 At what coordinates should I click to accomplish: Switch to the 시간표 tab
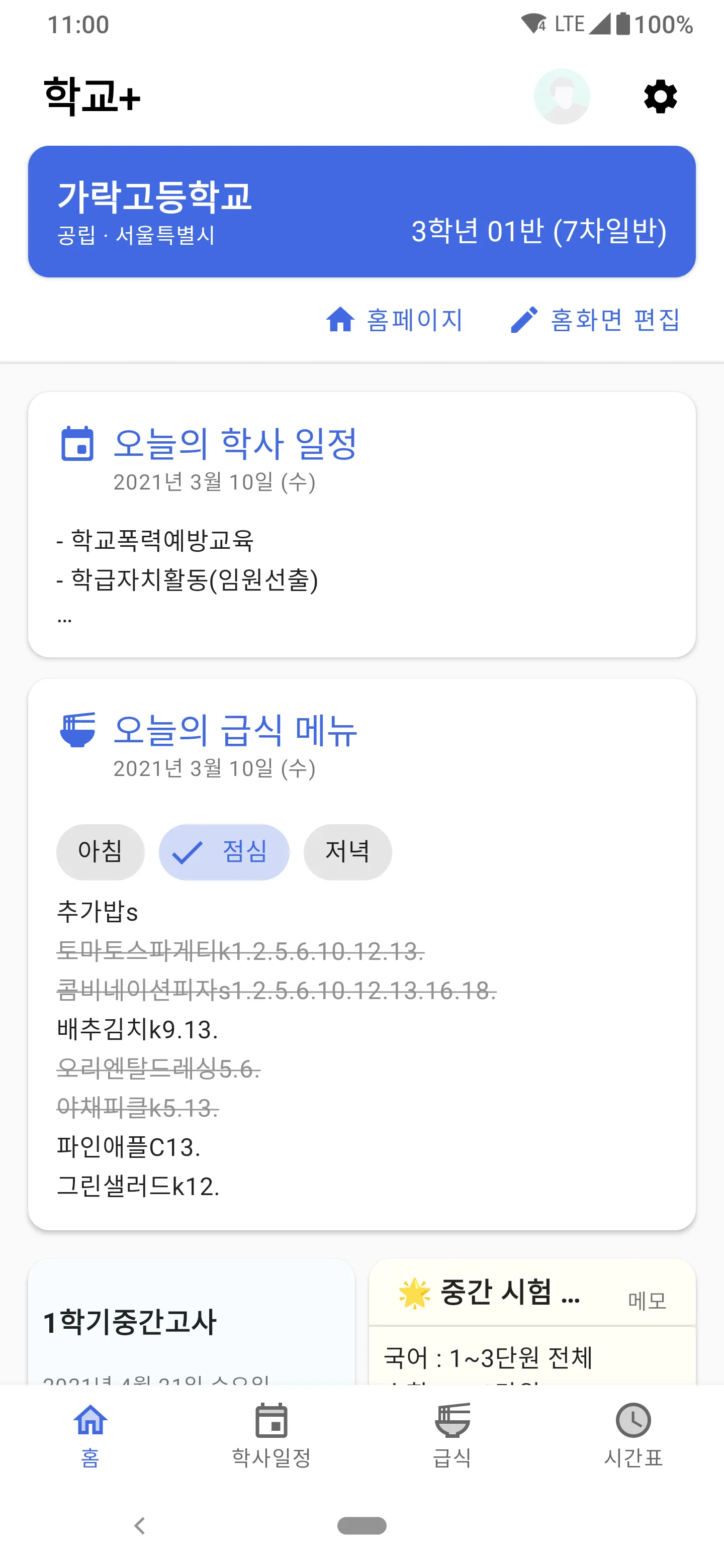(633, 1435)
